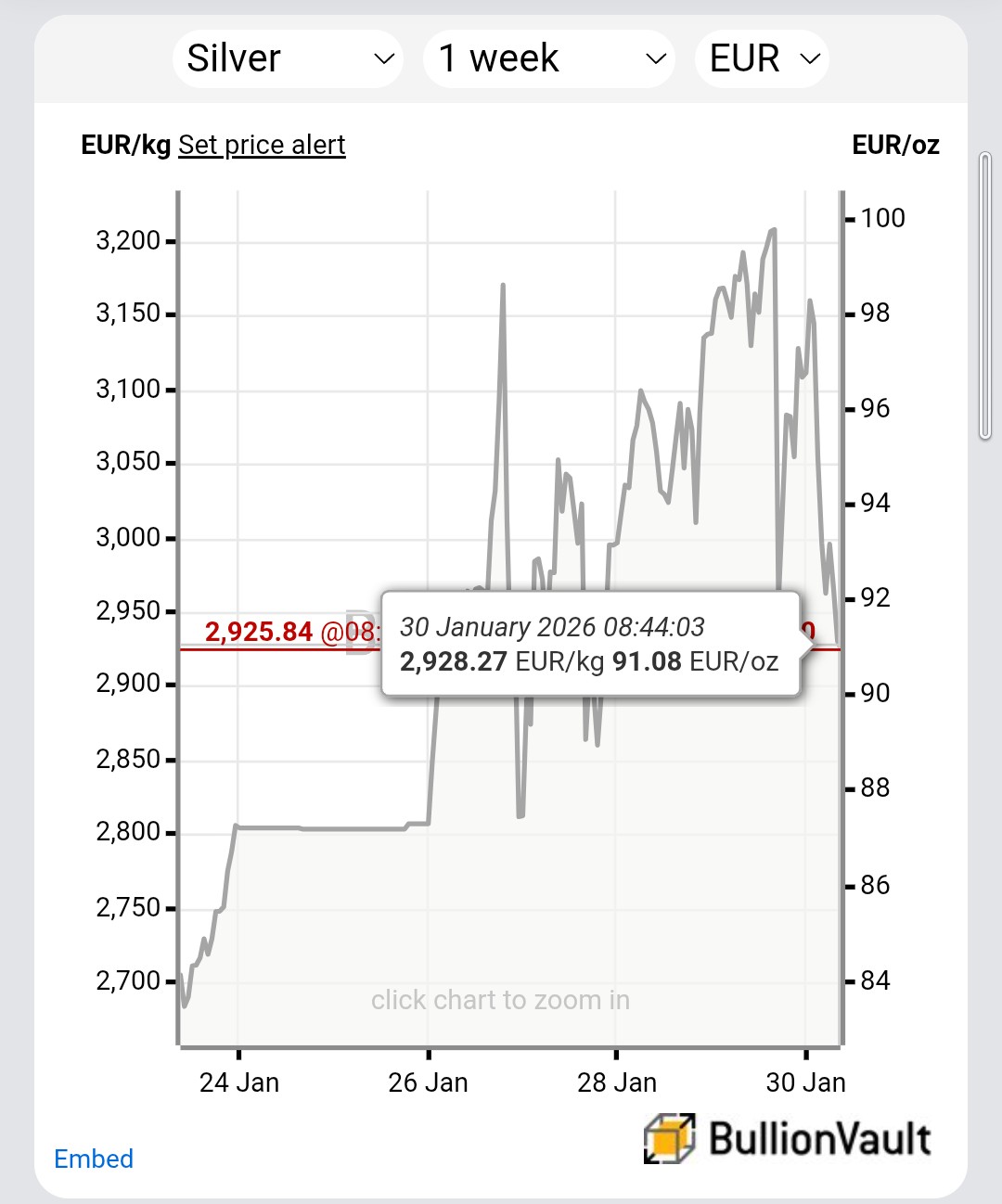This screenshot has height=1204, width=1002.
Task: Open the EUR currency selector
Action: pyautogui.click(x=762, y=58)
